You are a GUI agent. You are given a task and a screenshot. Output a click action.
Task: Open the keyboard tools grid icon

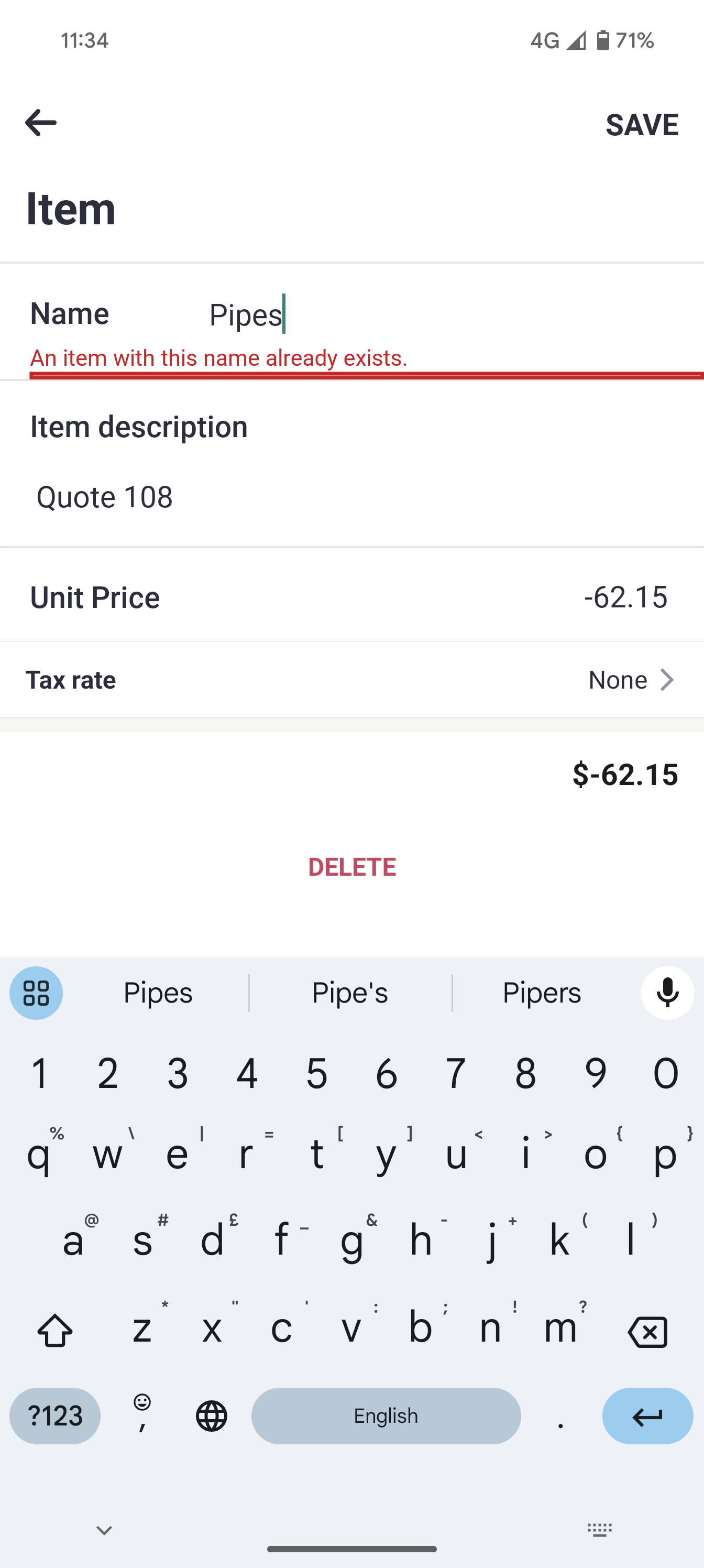pyautogui.click(x=36, y=993)
